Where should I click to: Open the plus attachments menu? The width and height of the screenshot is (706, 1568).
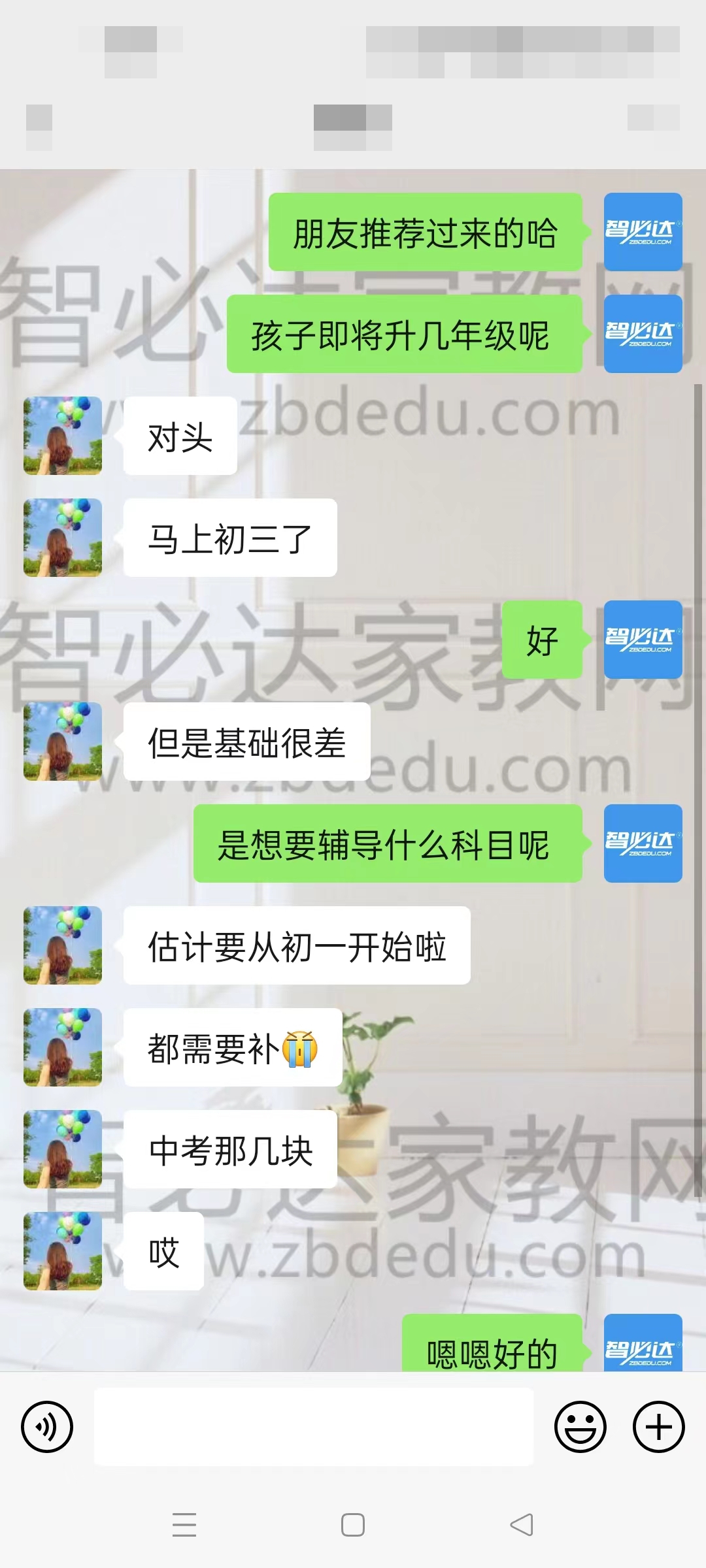(x=658, y=1426)
